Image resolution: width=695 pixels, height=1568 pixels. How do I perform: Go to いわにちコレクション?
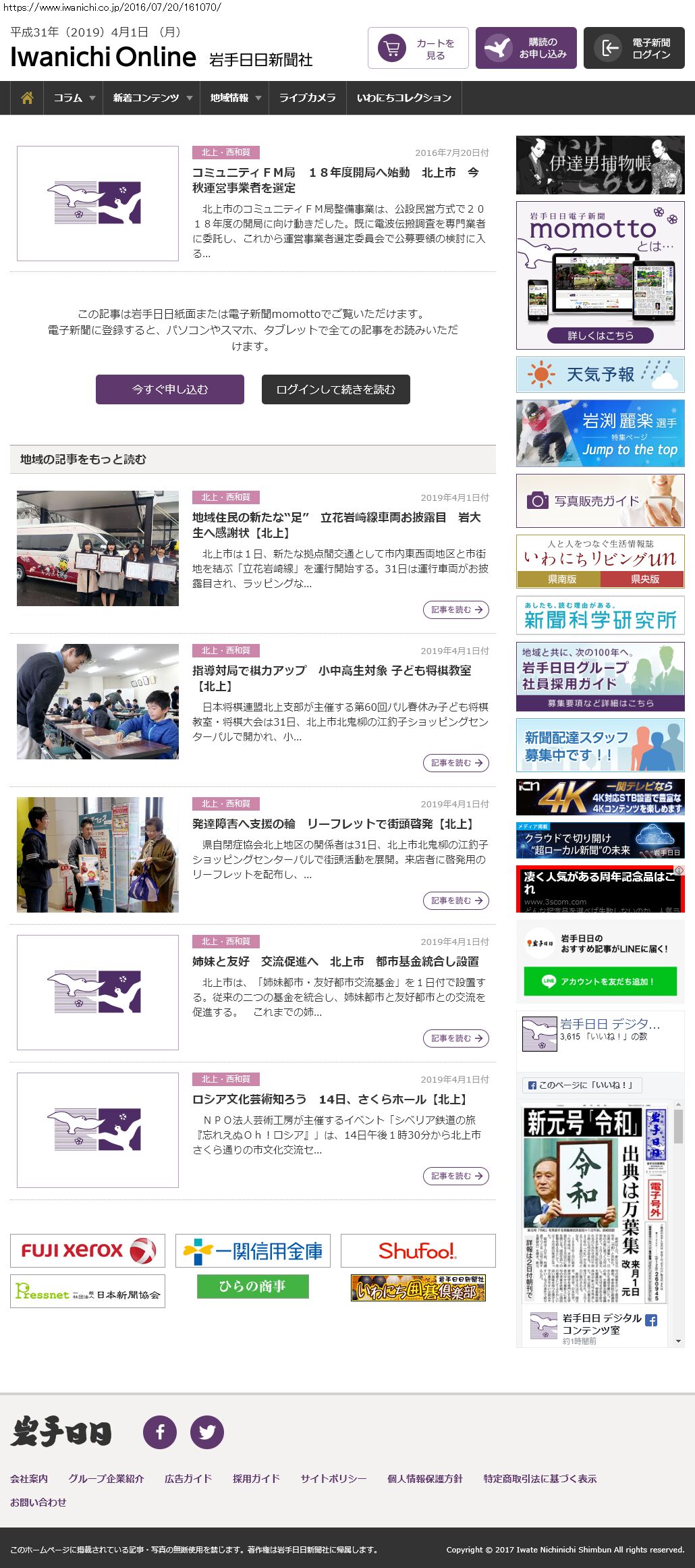404,98
